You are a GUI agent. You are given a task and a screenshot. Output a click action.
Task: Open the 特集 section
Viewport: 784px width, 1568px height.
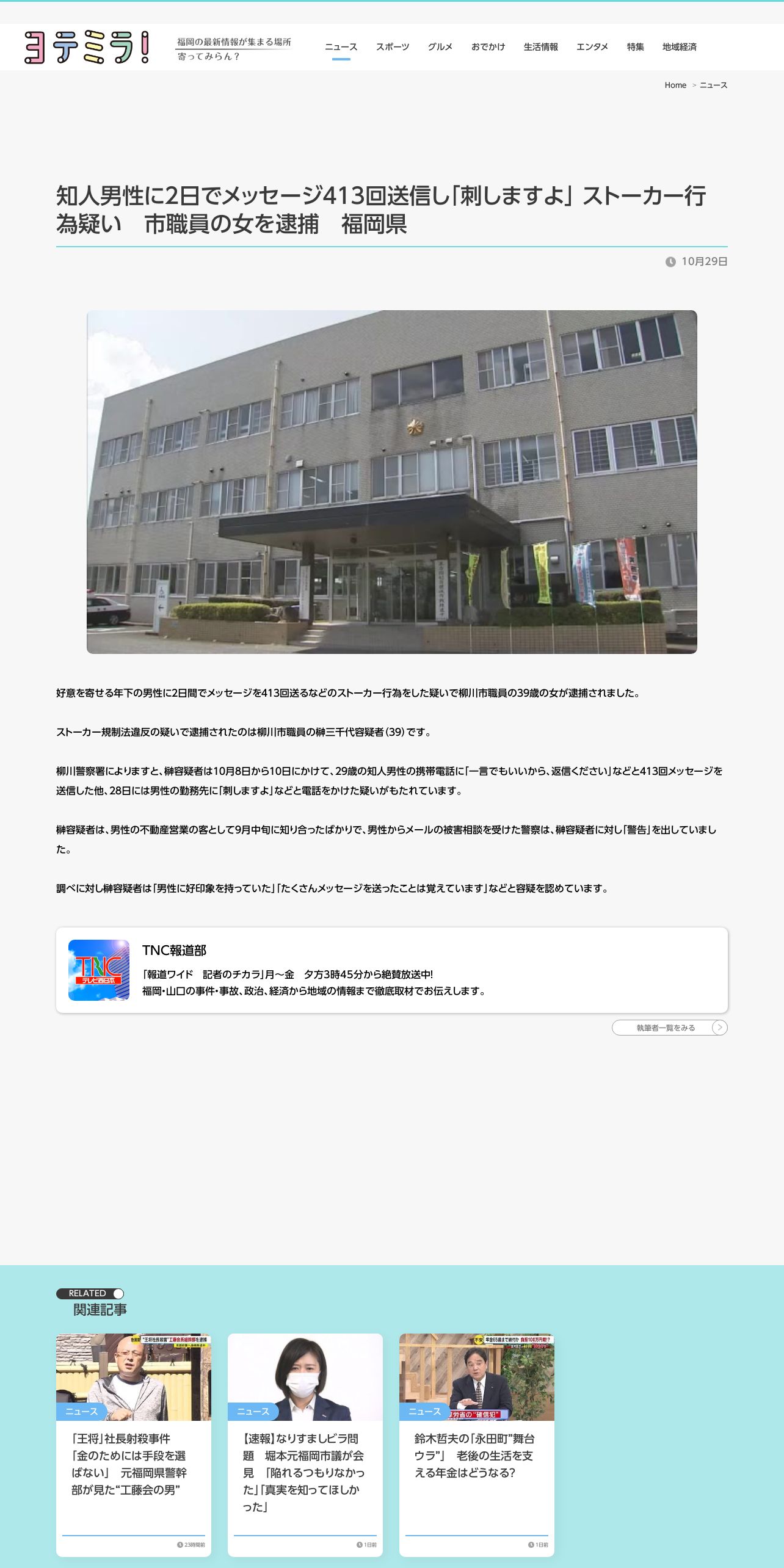coord(636,47)
